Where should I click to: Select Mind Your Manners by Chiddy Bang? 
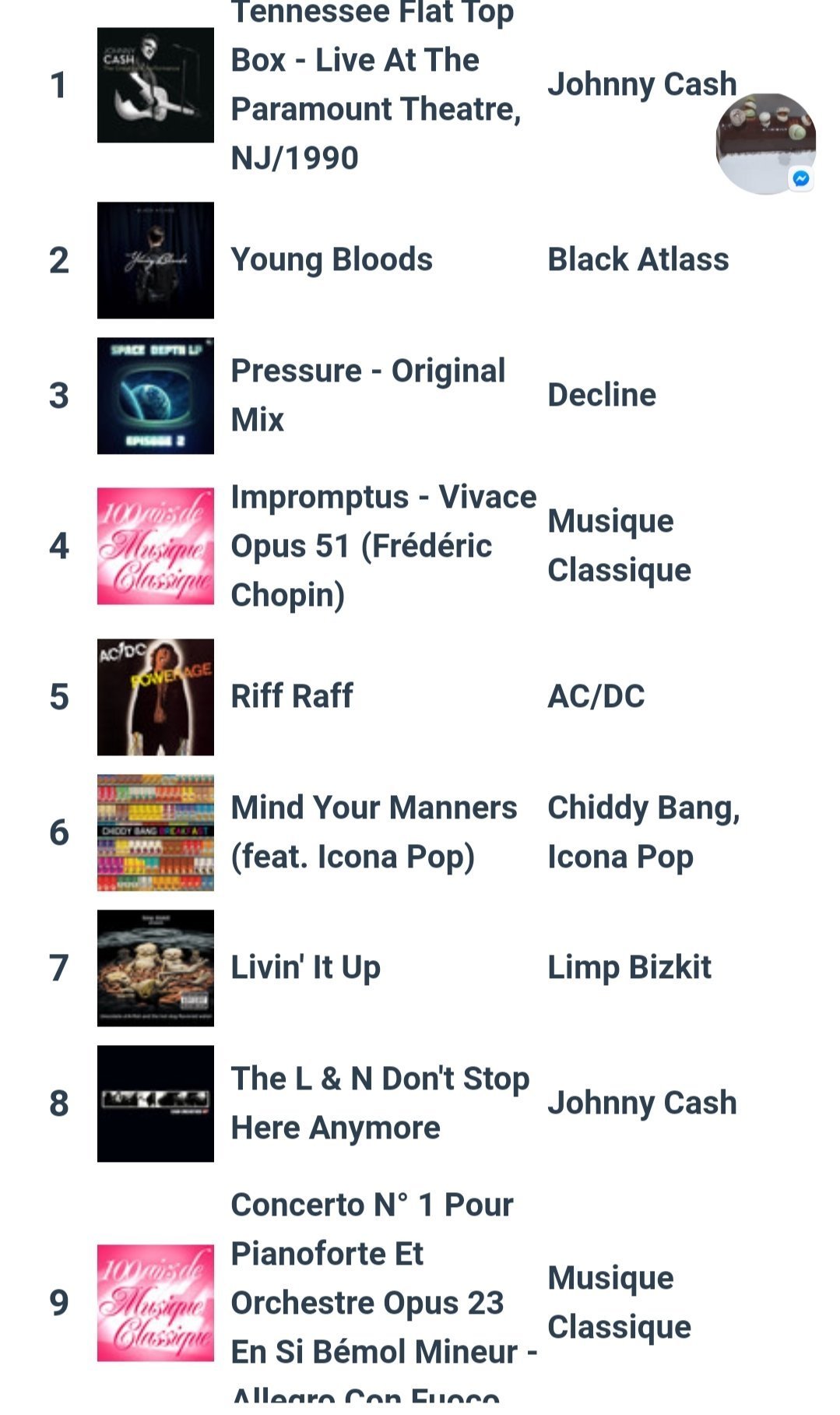(x=420, y=832)
